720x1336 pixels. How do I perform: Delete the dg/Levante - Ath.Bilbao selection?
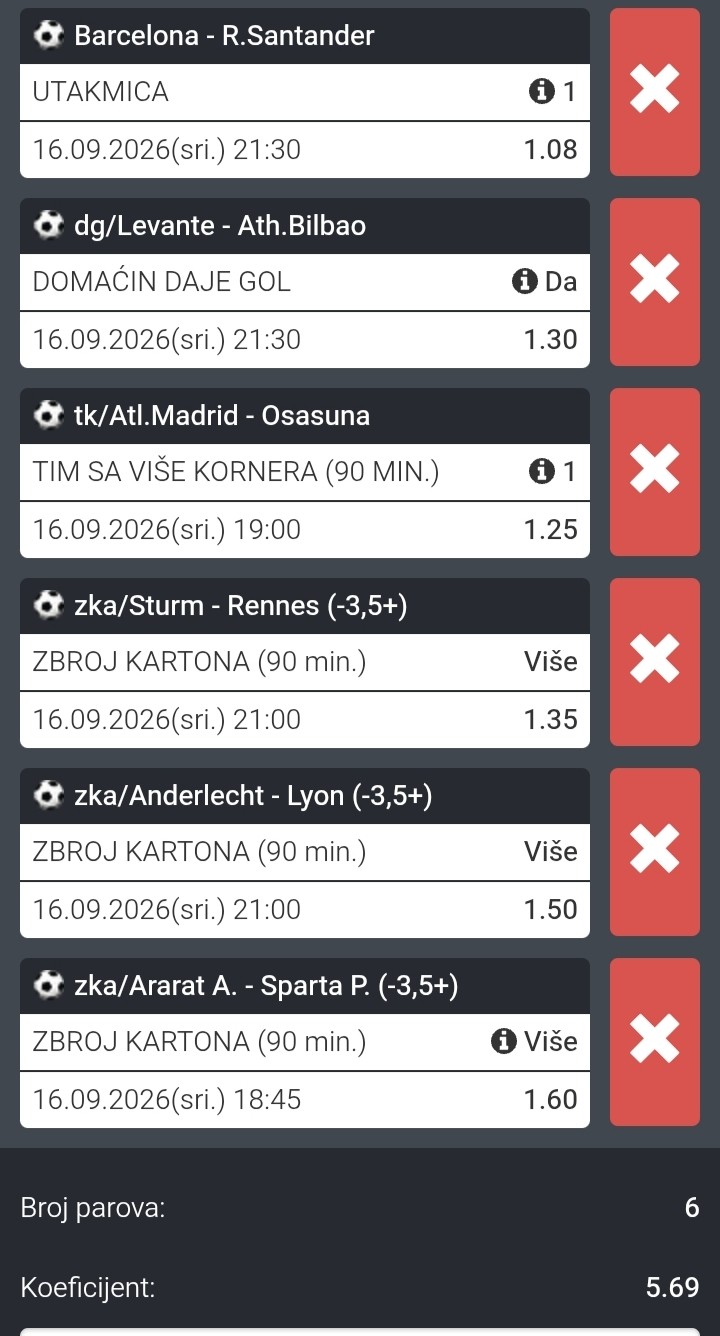(655, 282)
